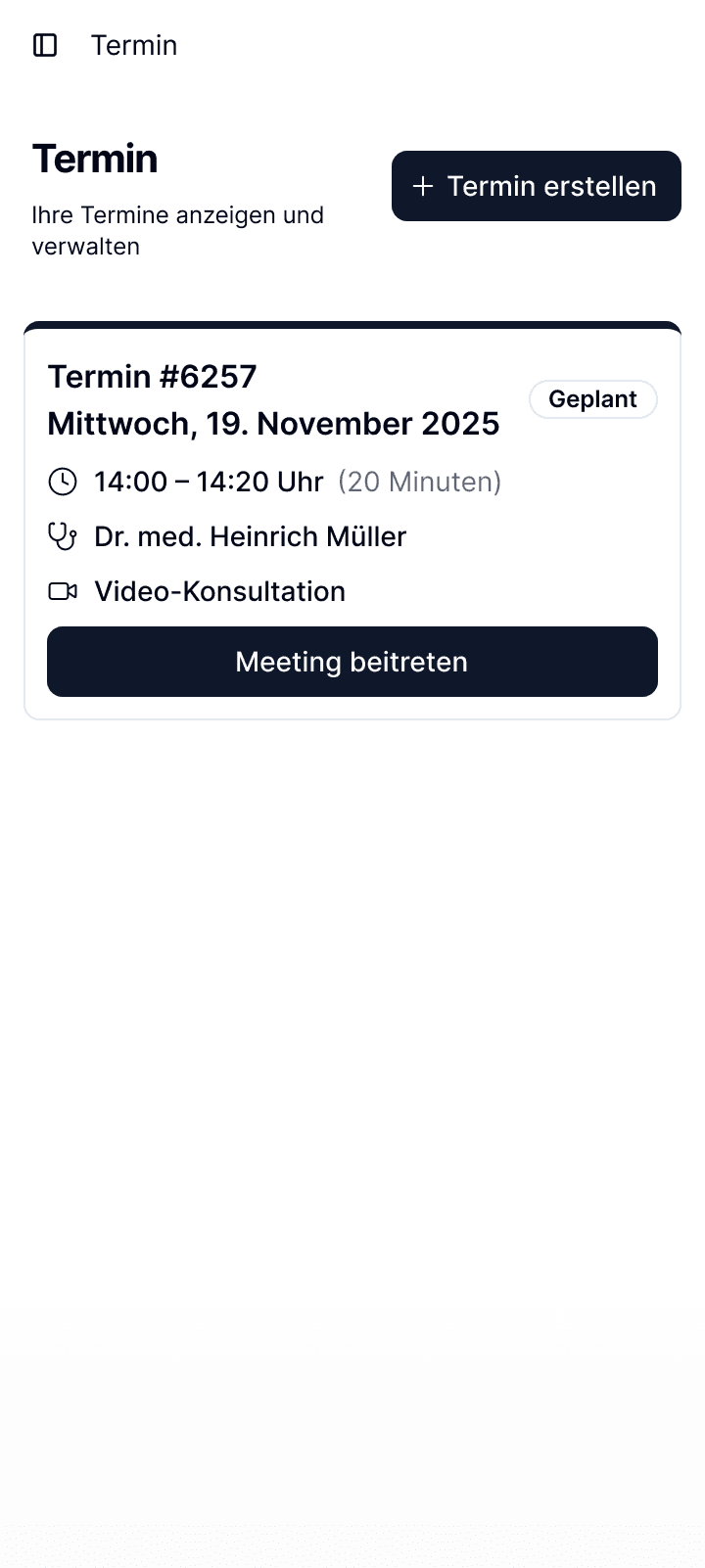
Task: Expand details for Mittwoch, 19. November 2025
Action: (273, 423)
